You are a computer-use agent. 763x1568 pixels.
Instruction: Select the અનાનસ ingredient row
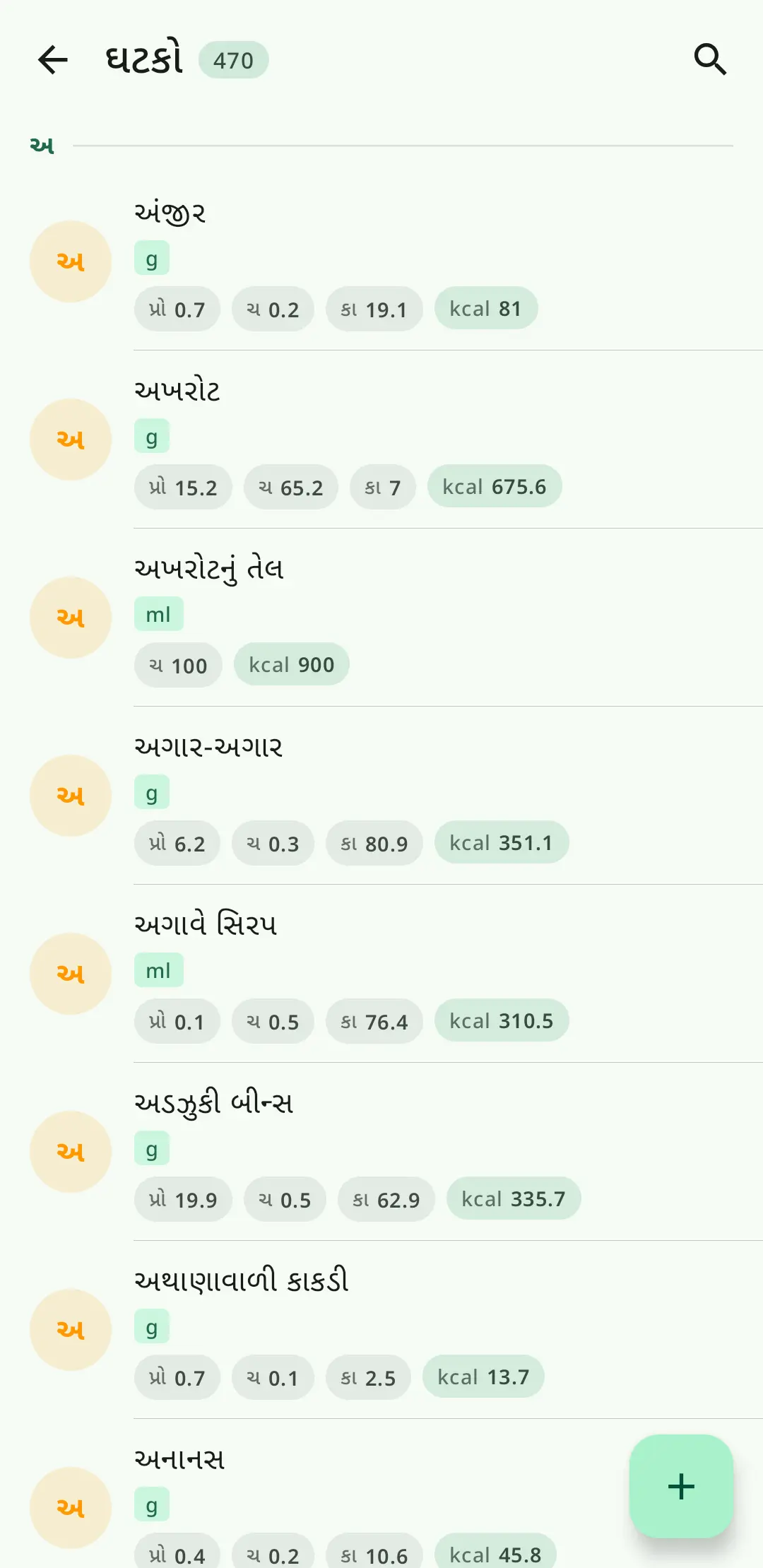311,1494
